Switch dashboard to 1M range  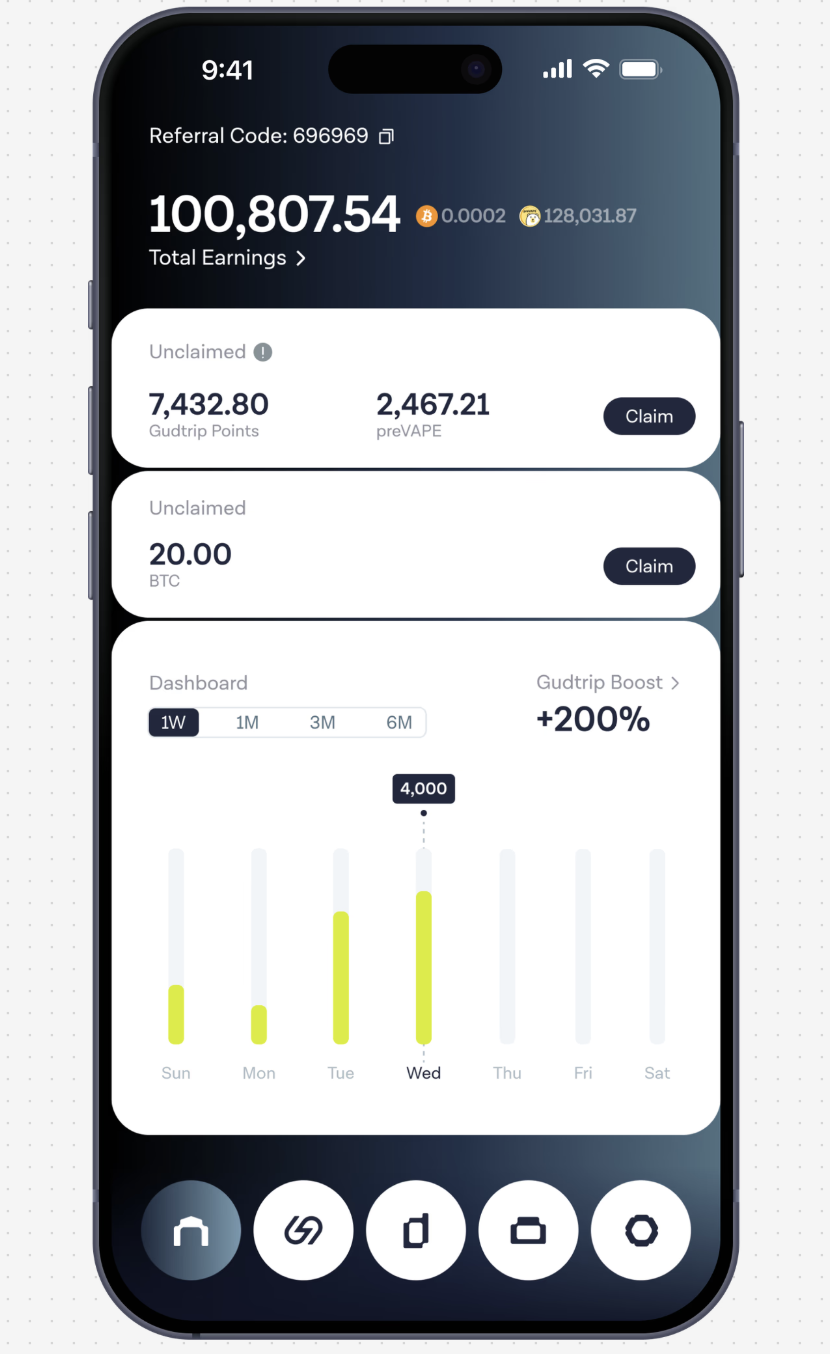click(x=247, y=722)
